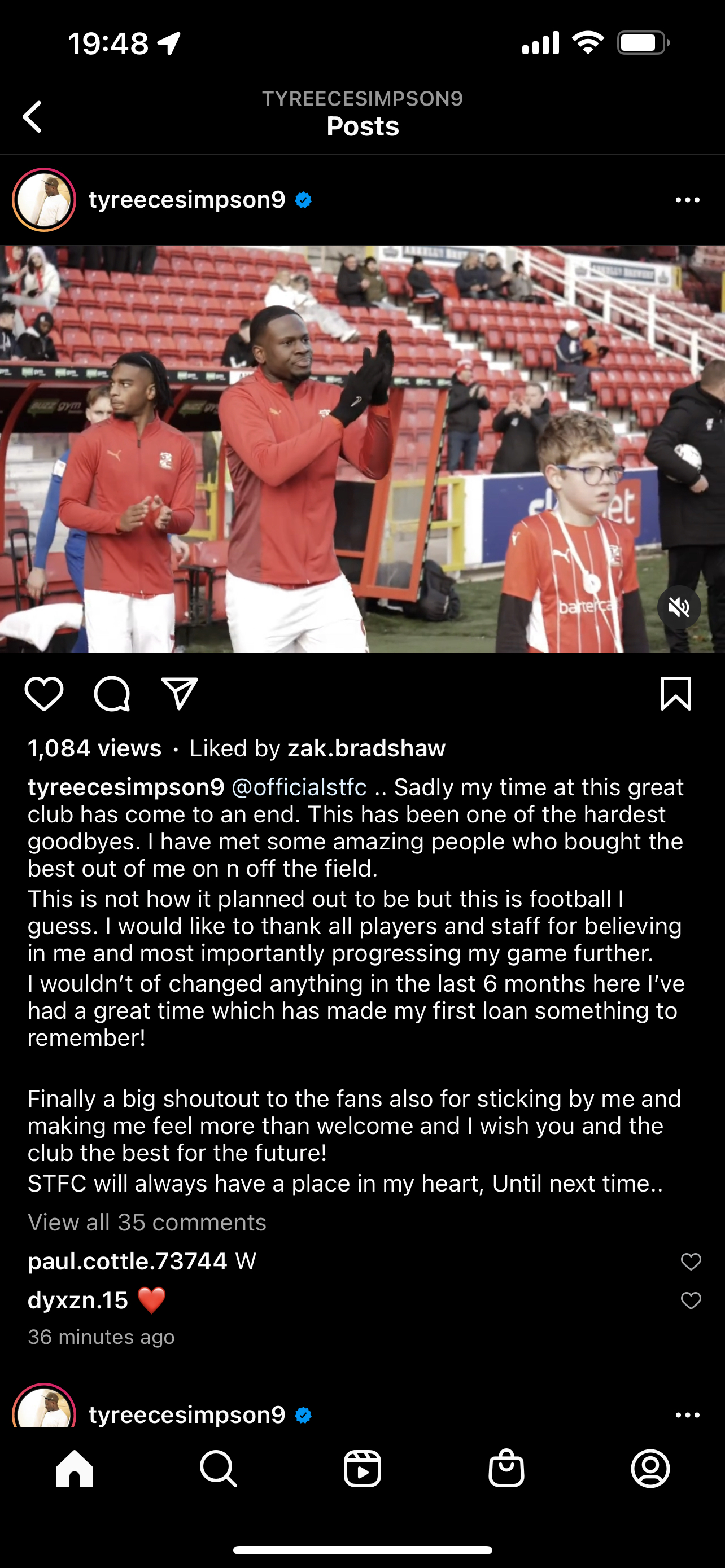The height and width of the screenshot is (1568, 725).
Task: Go back from the Posts screen
Action: 32,116
